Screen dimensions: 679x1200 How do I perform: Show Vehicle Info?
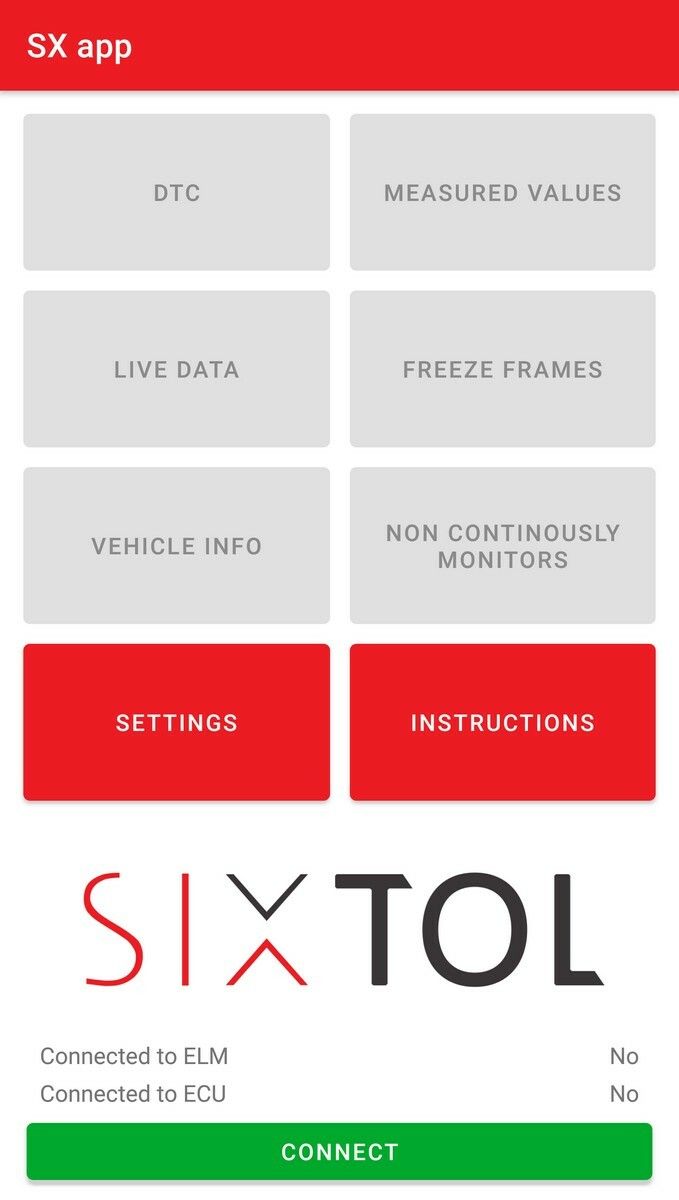(176, 546)
